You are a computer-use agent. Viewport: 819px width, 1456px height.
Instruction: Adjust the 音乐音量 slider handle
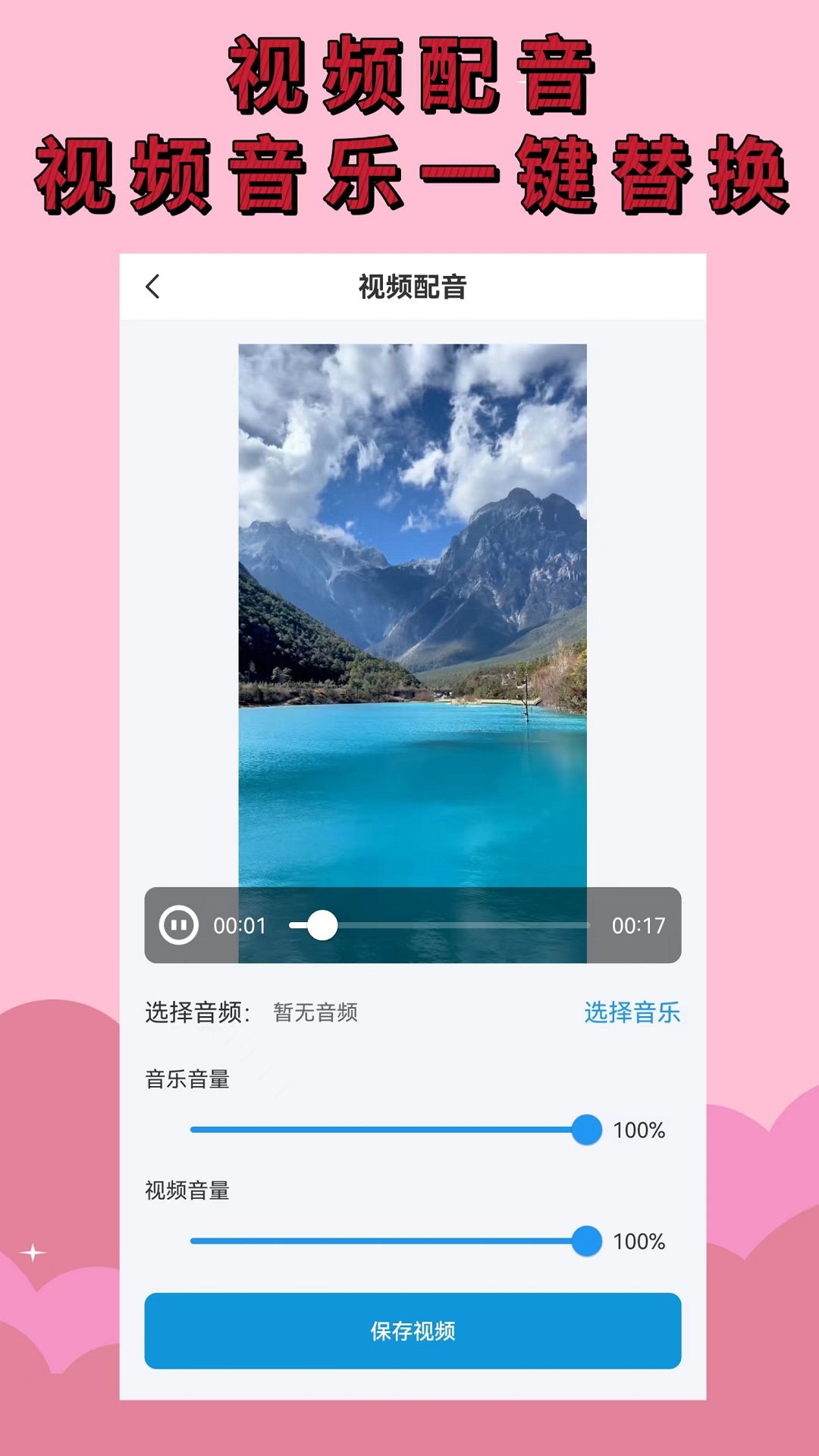tap(585, 1129)
